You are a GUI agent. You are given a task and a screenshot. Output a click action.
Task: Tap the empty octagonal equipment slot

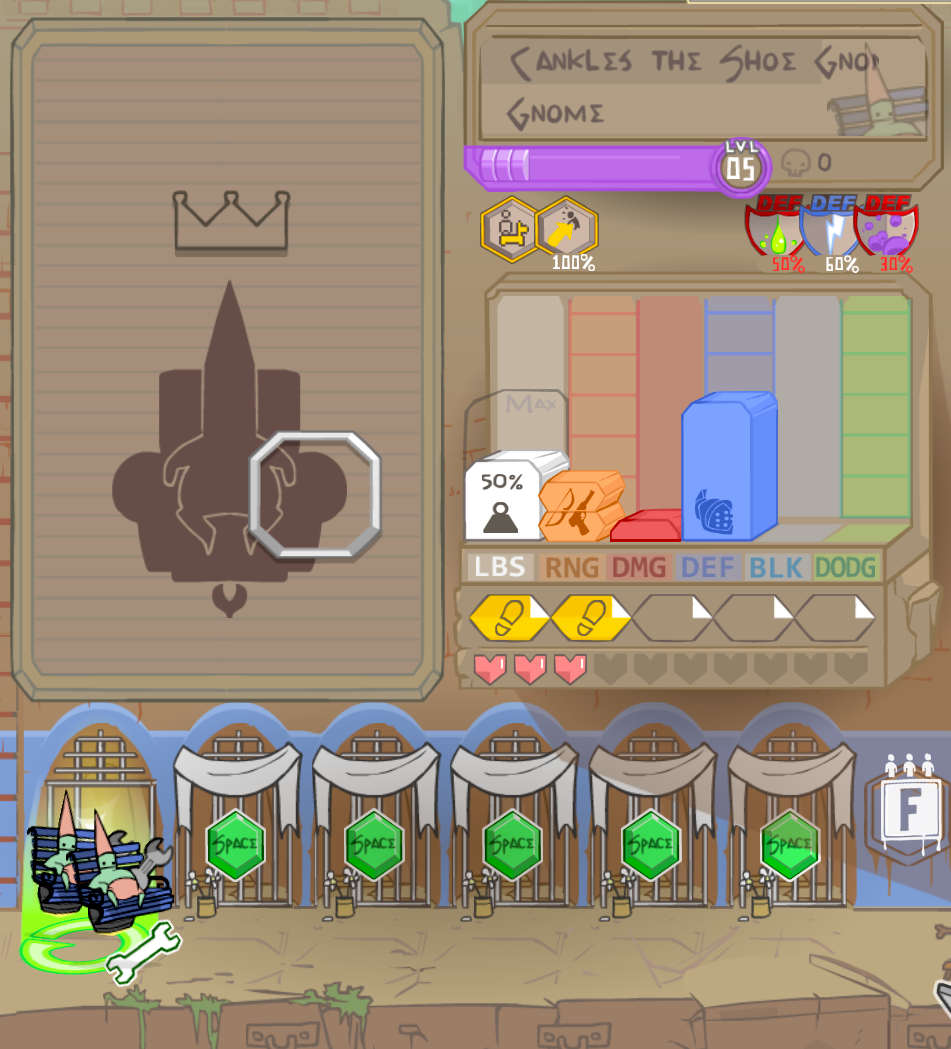click(315, 494)
